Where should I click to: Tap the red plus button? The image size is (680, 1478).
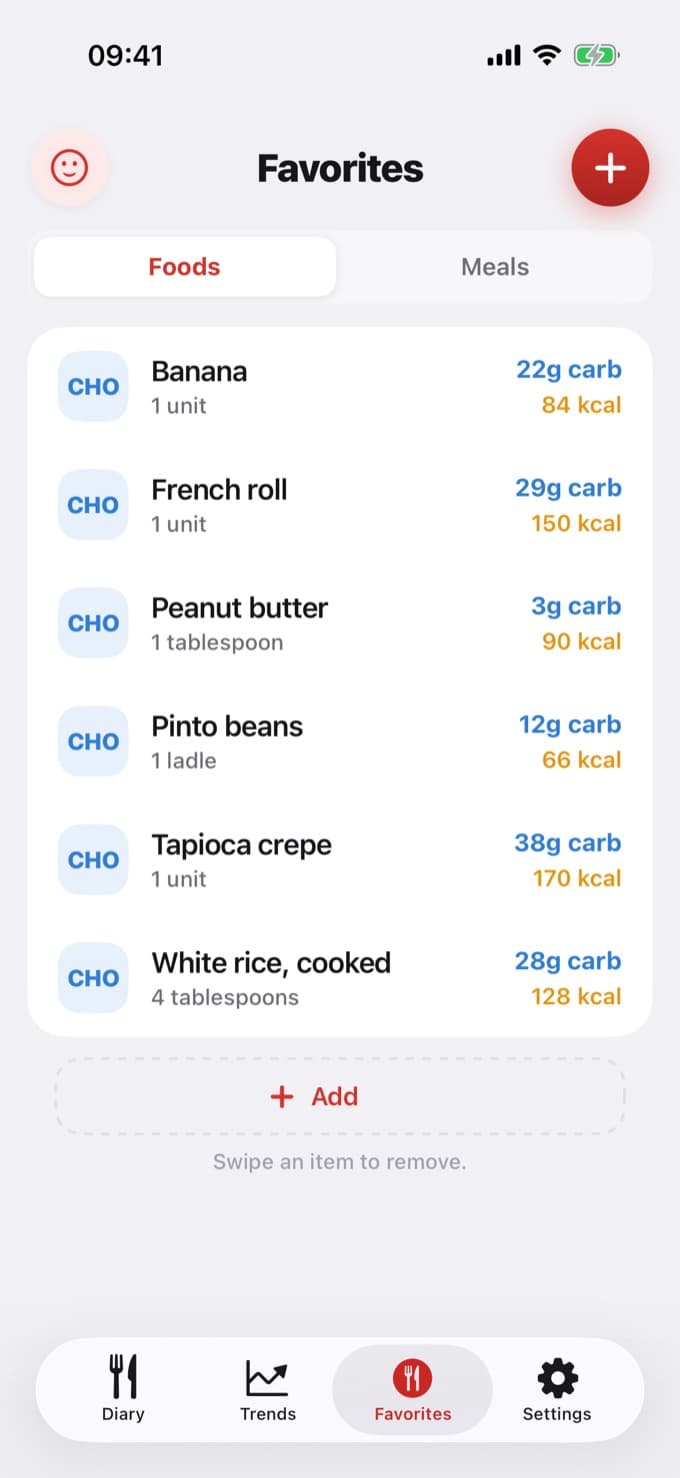pos(610,168)
